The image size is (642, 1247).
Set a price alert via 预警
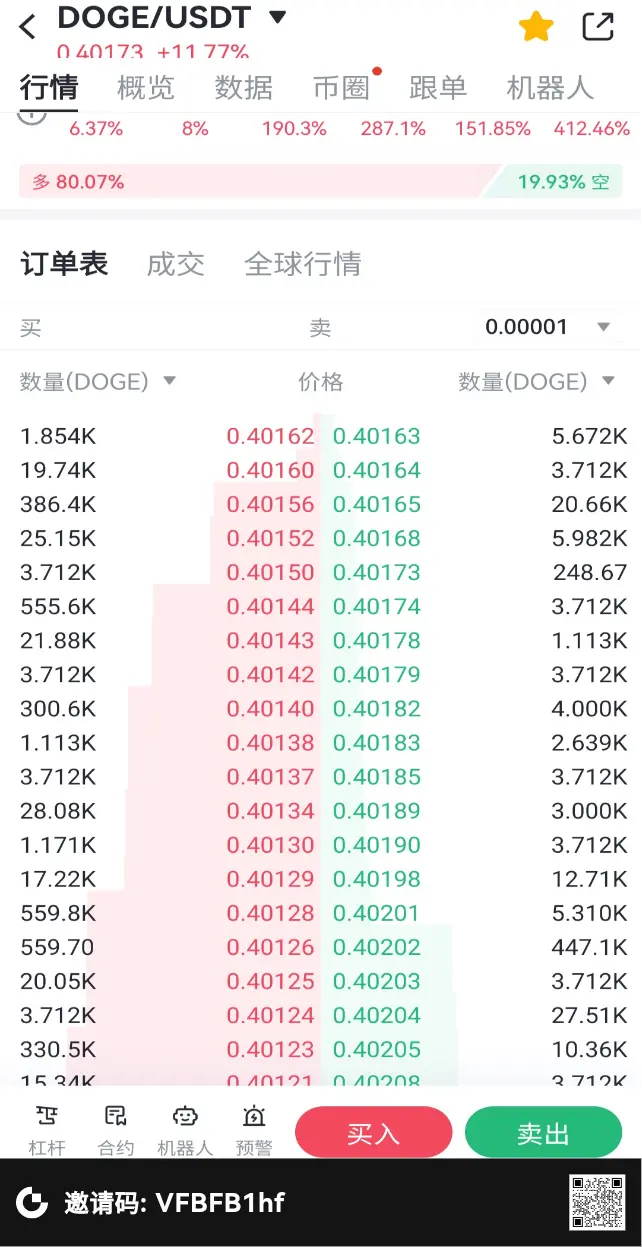(254, 1131)
